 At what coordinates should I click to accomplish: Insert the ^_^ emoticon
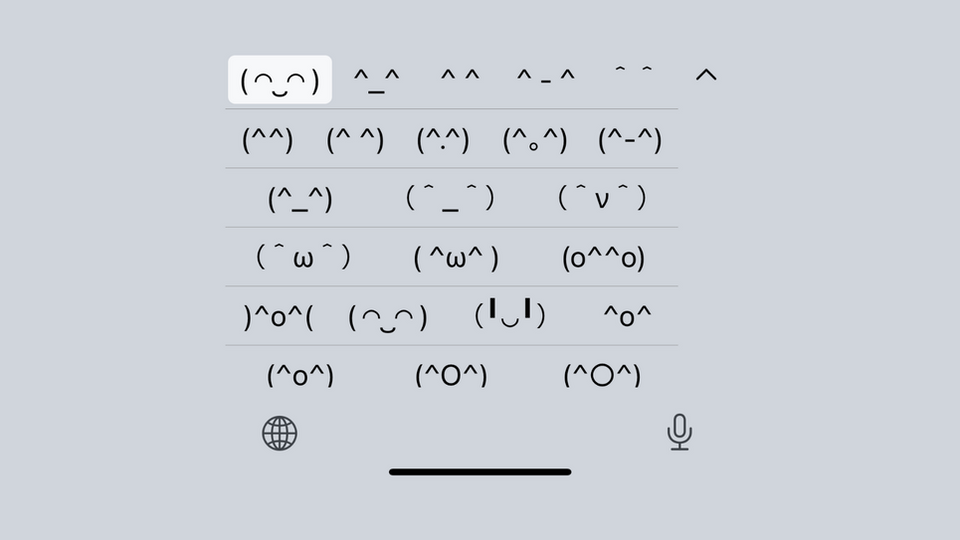click(377, 80)
